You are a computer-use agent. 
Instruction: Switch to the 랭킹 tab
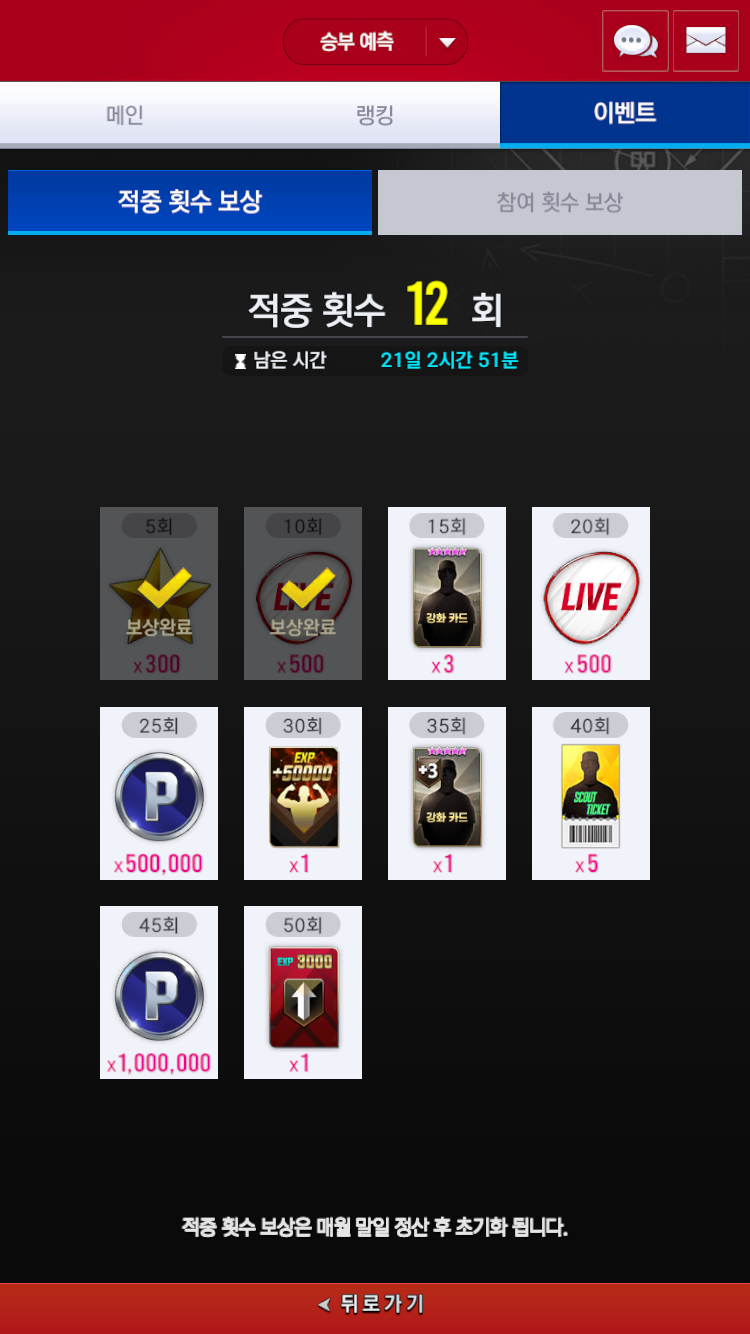click(375, 114)
